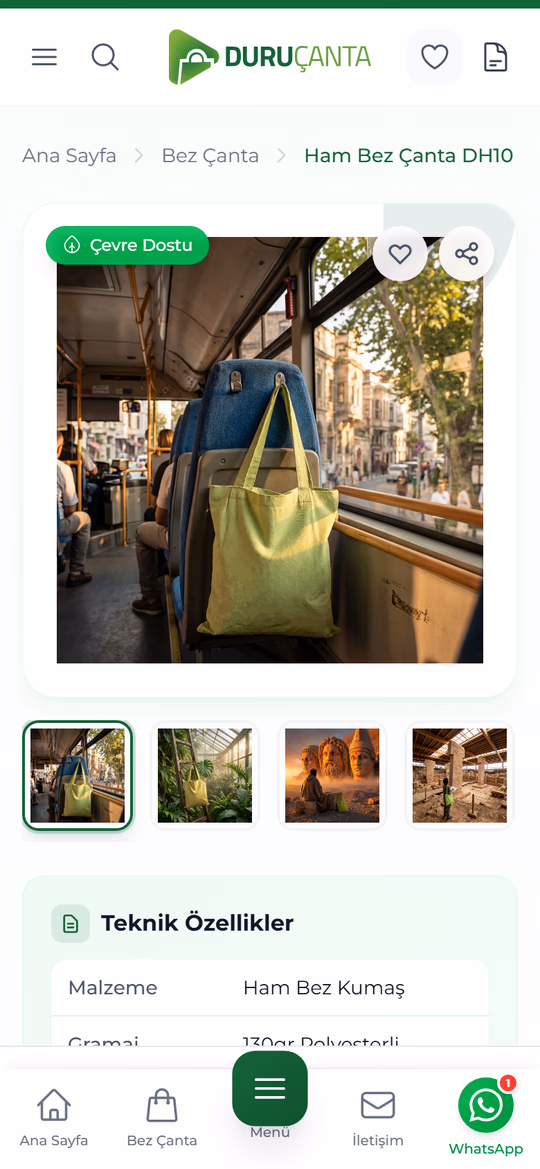Open the main product image

coord(270,450)
